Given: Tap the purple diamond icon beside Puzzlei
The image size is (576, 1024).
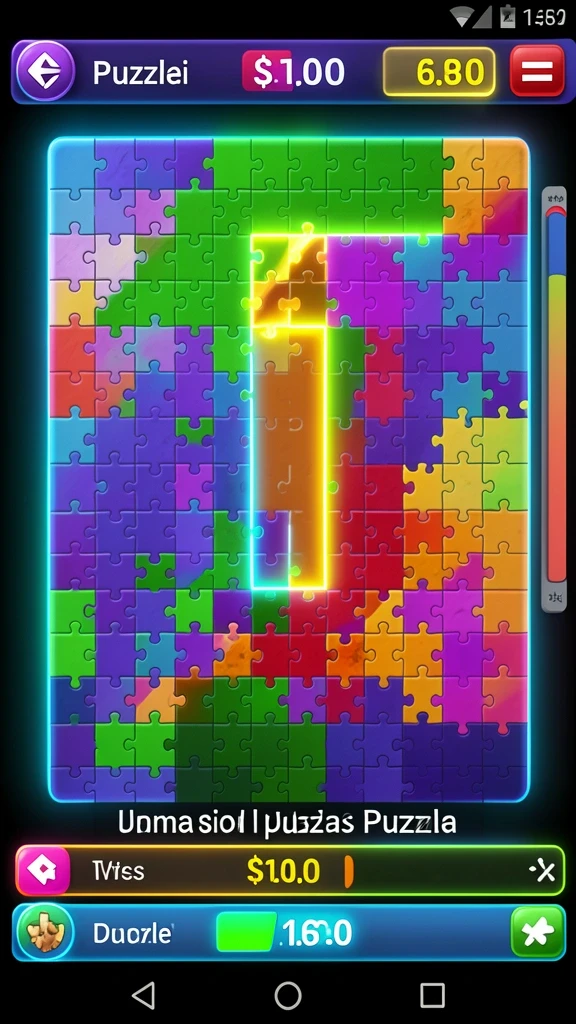Looking at the screenshot, I should (46, 71).
